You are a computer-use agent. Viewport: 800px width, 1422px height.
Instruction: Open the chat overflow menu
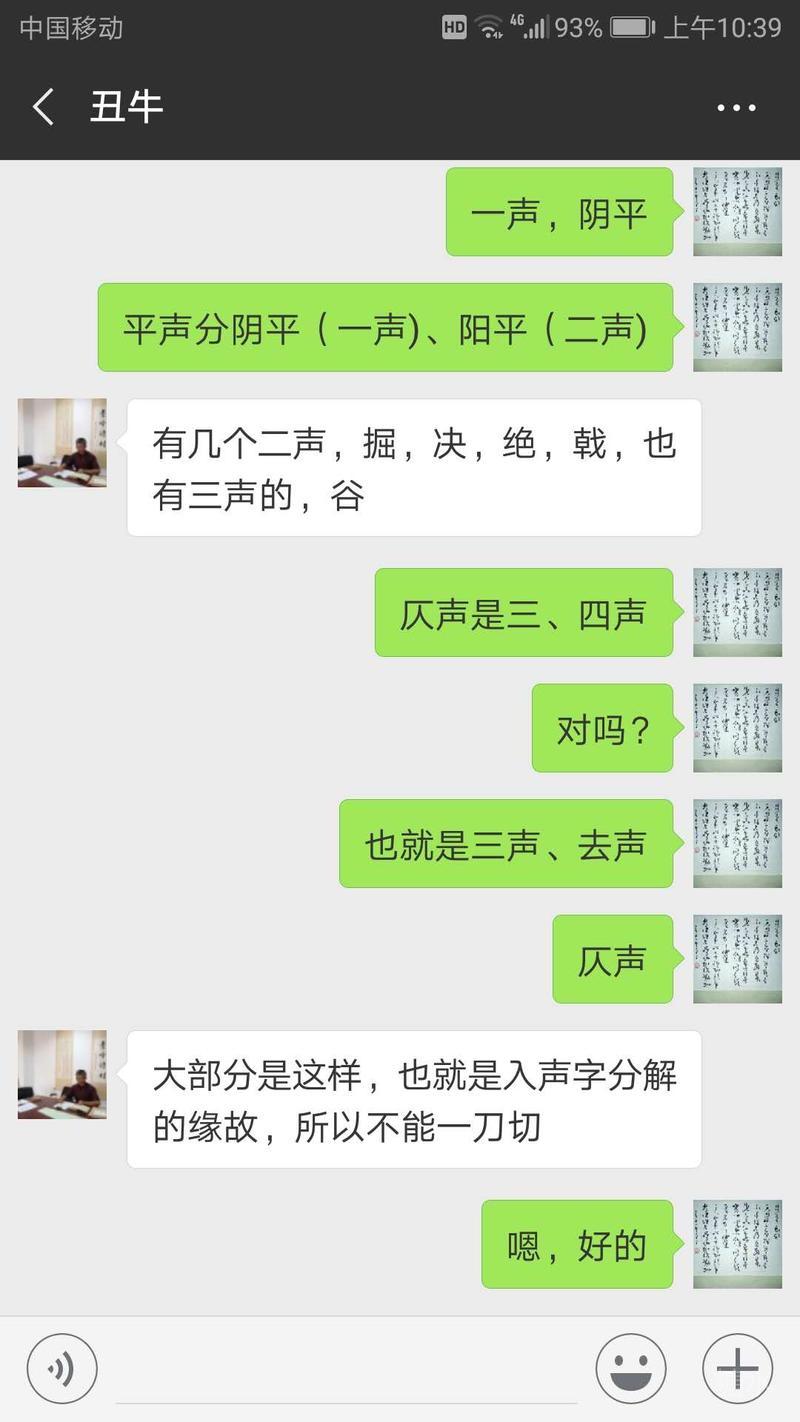737,107
